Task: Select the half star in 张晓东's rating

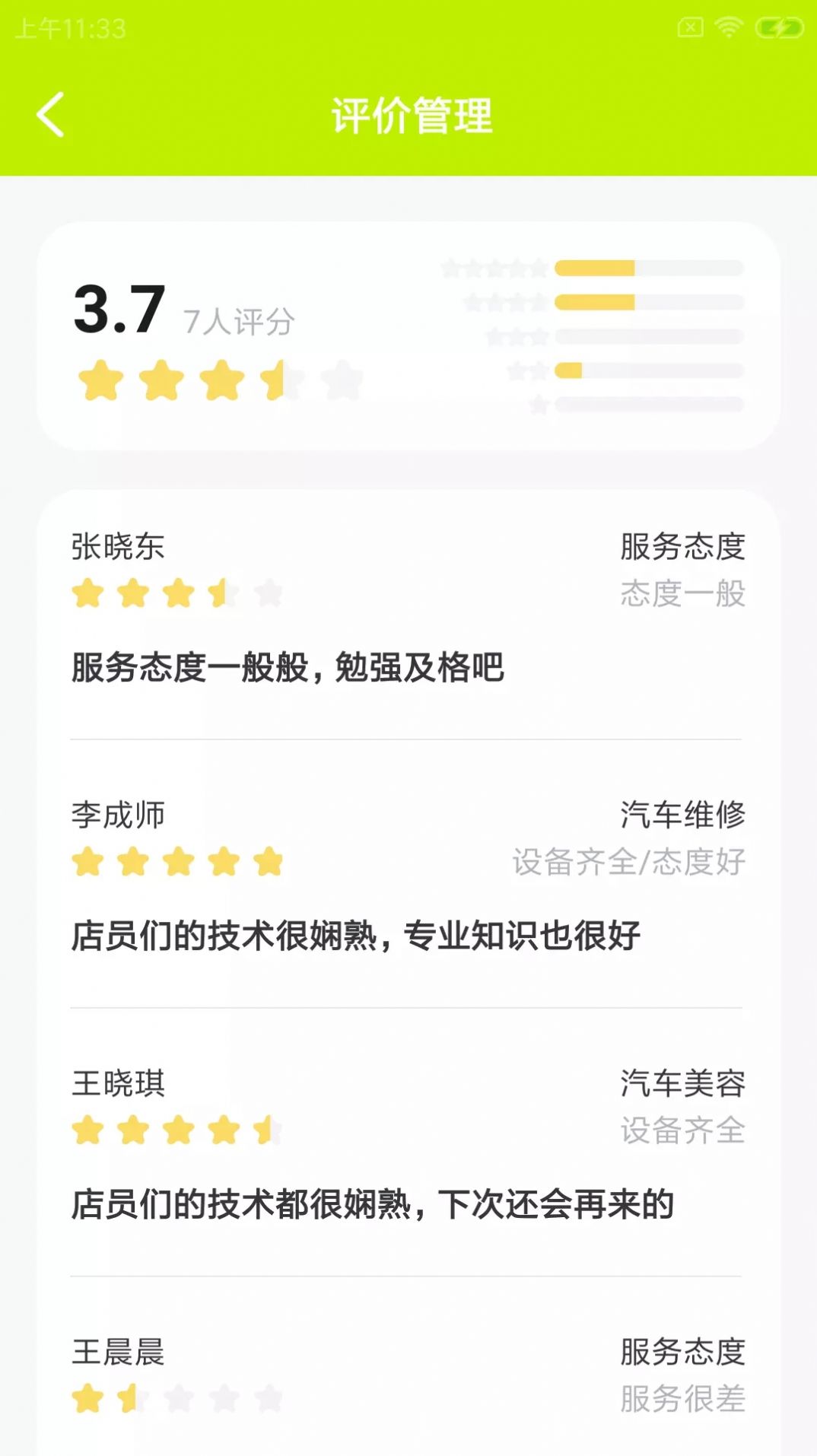Action: pyautogui.click(x=219, y=593)
